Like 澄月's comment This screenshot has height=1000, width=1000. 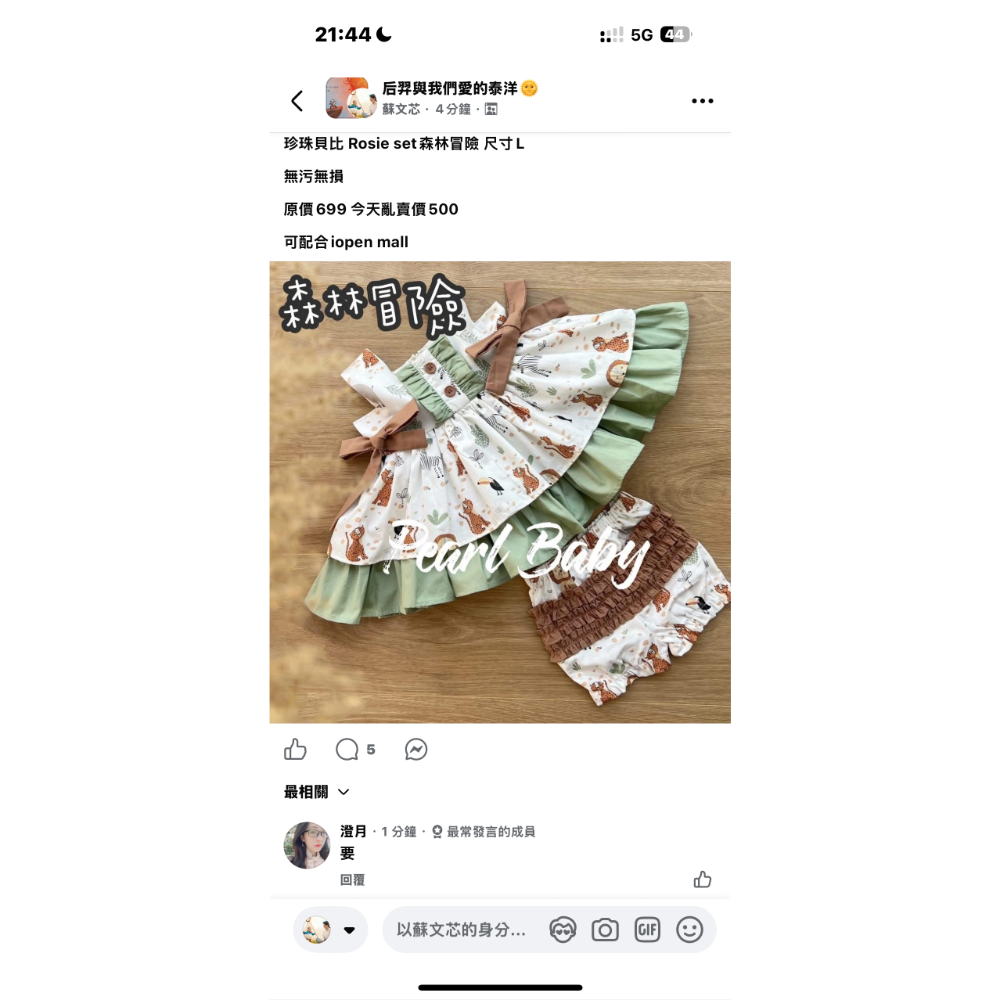[702, 880]
